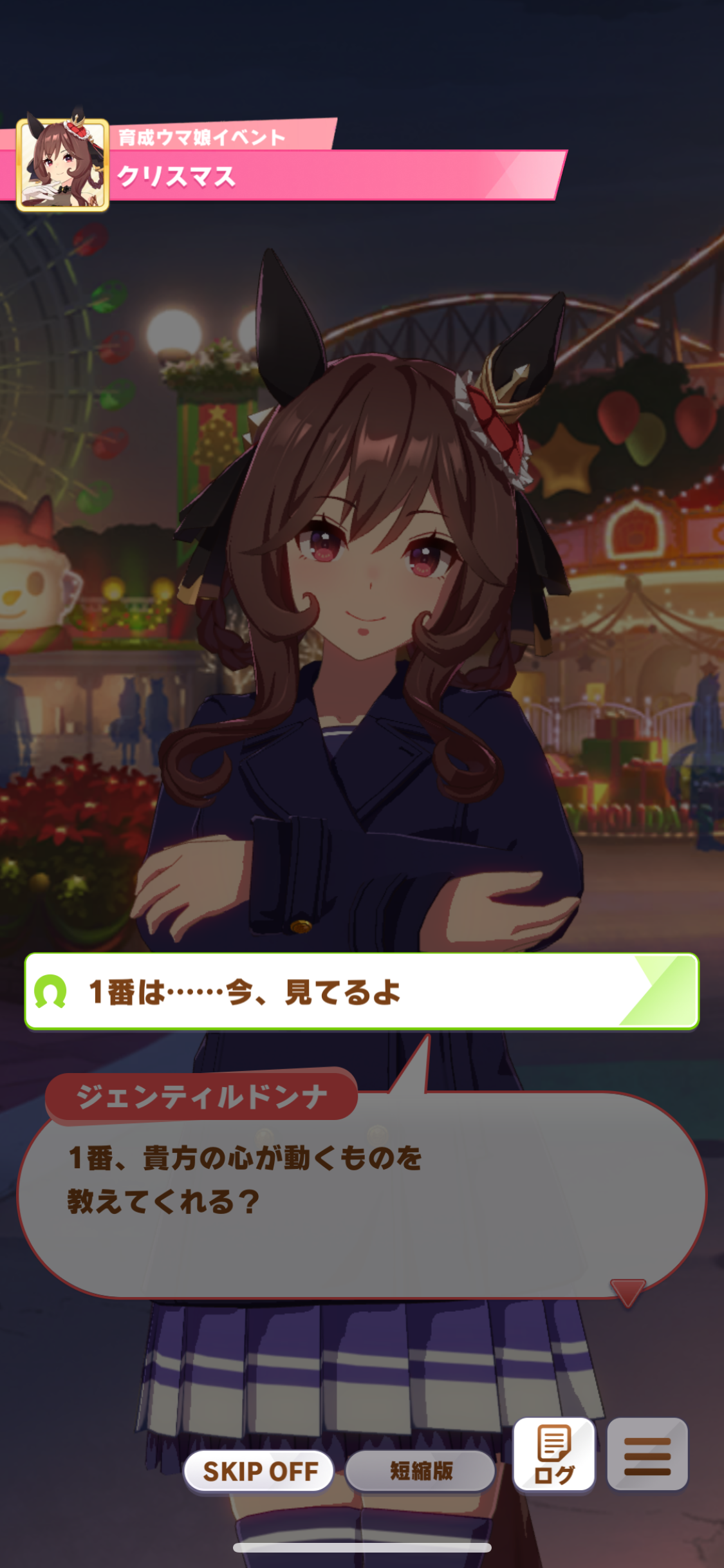Open the hamburger menu

(x=647, y=1454)
